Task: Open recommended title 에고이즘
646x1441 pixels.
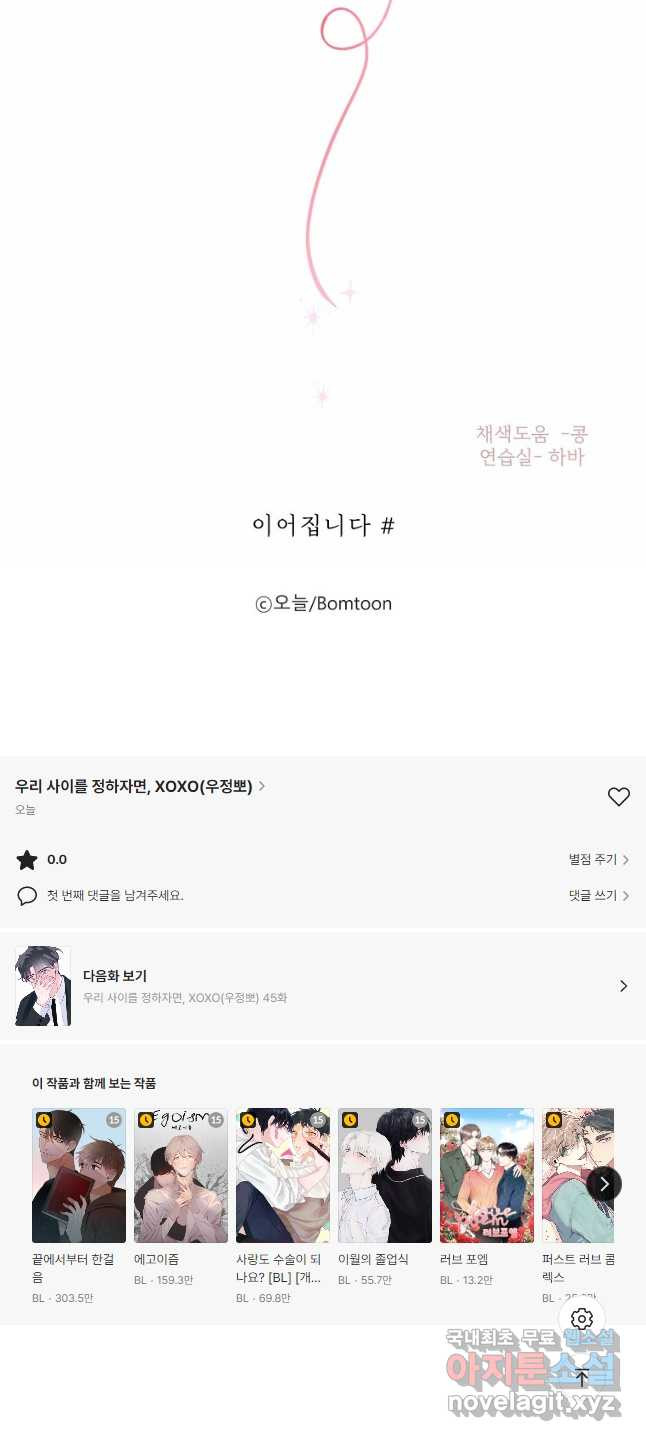Action: [181, 1175]
